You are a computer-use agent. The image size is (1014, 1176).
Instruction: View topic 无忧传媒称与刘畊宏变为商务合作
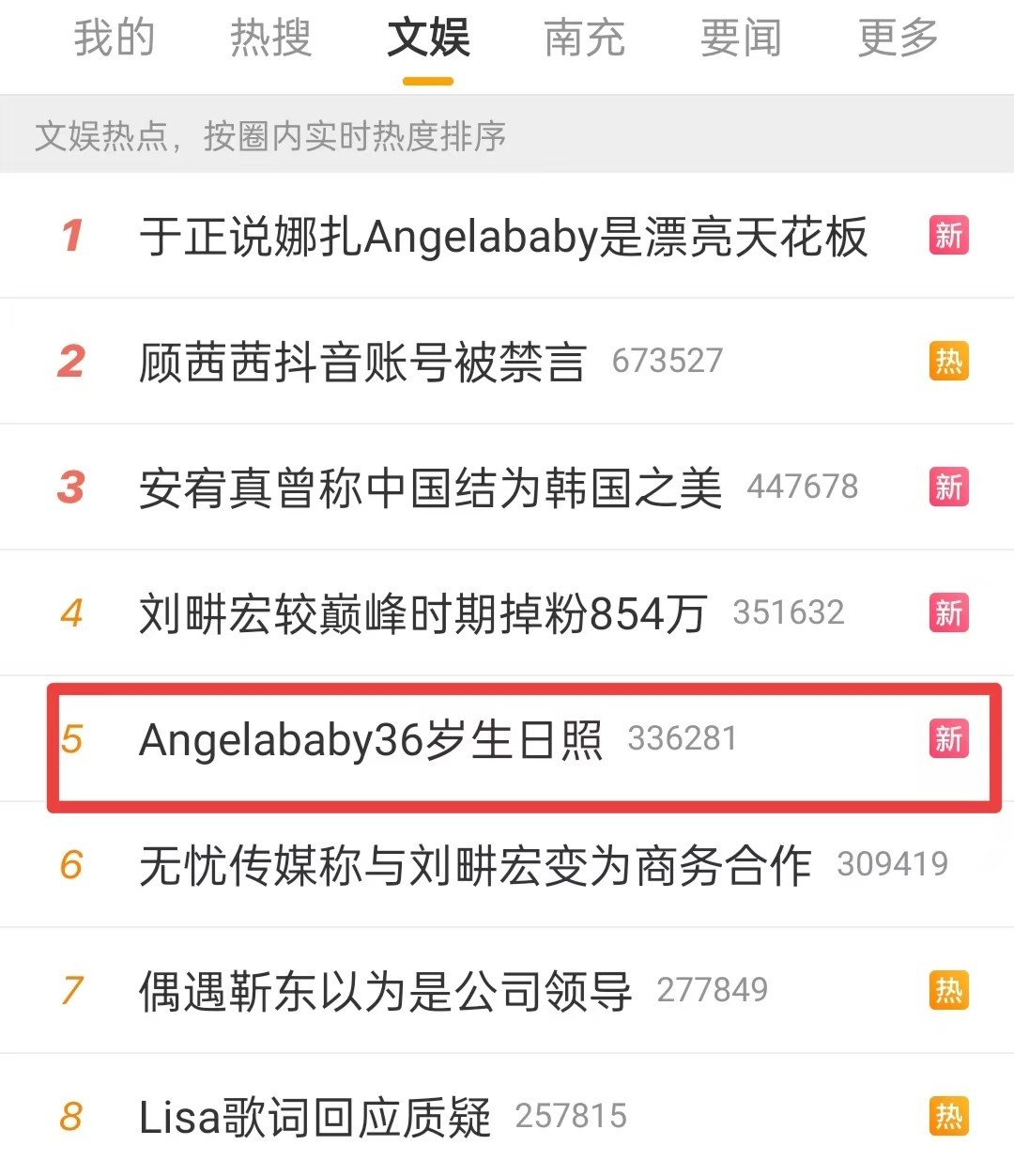[474, 865]
